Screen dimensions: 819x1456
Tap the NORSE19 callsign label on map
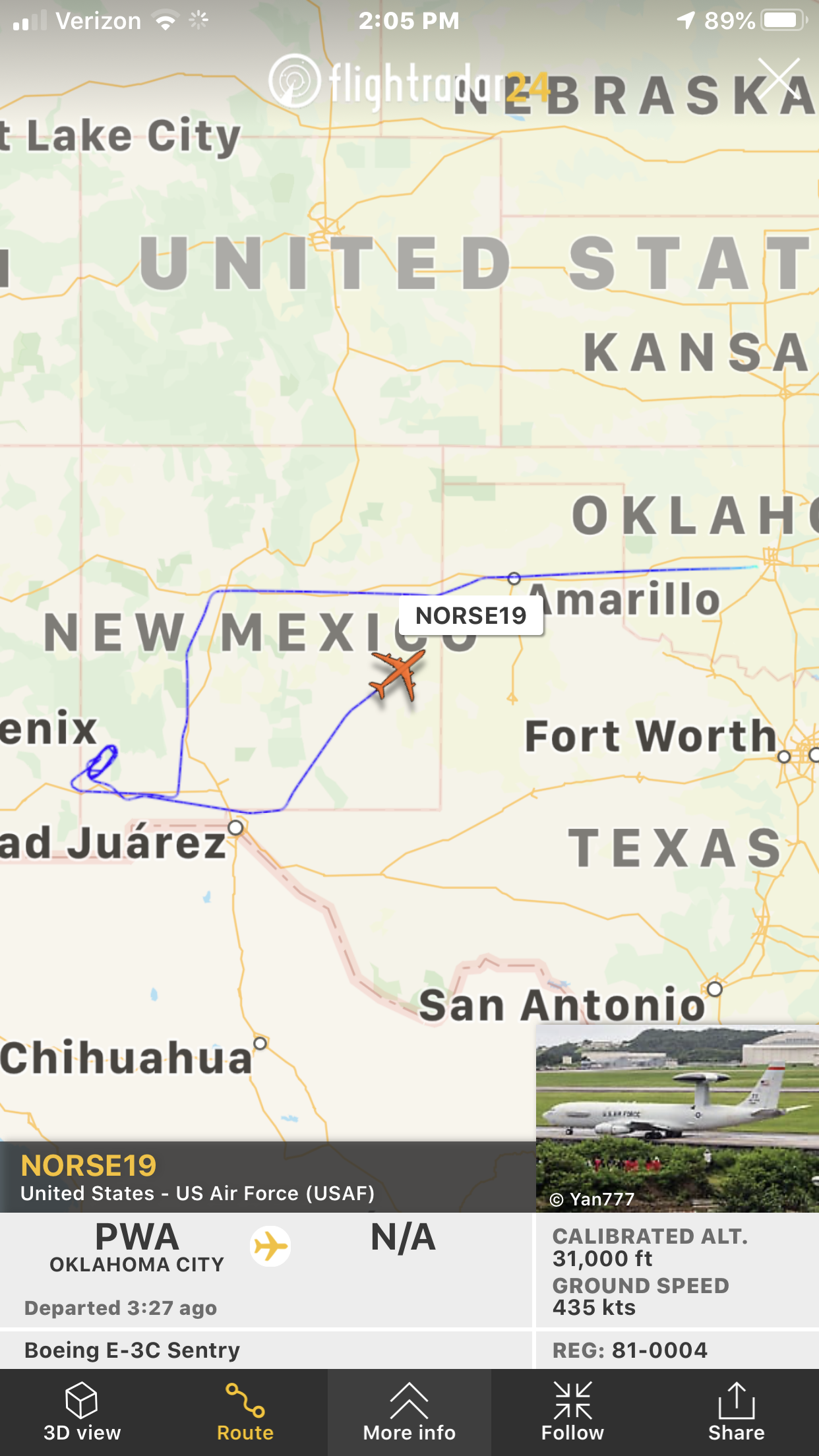tap(471, 616)
